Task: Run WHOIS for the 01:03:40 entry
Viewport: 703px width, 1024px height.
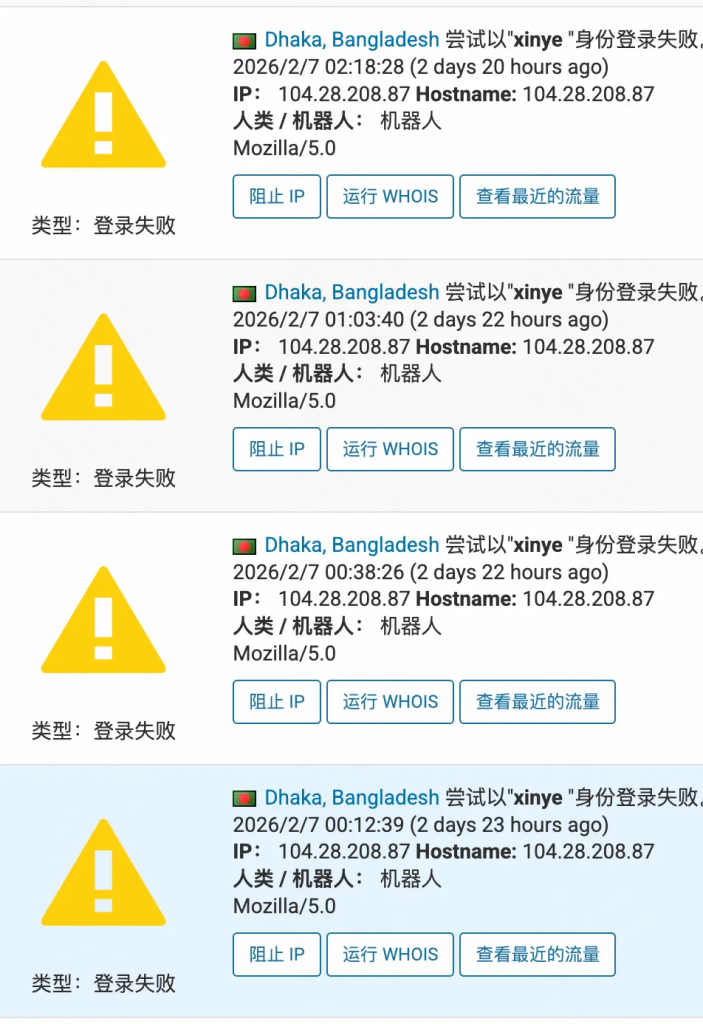Action: (x=390, y=450)
